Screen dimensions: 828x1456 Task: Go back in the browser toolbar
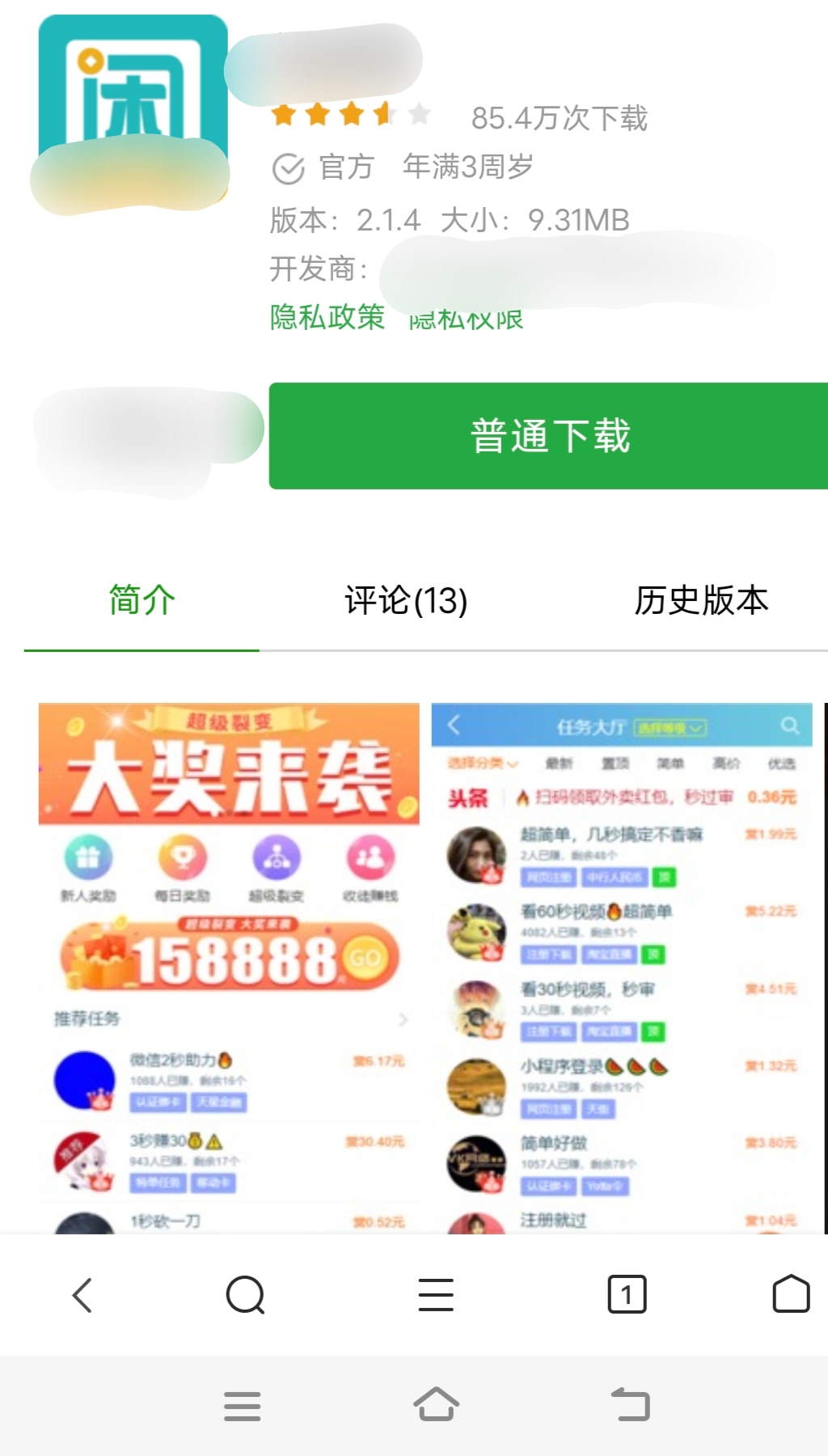pos(82,1295)
